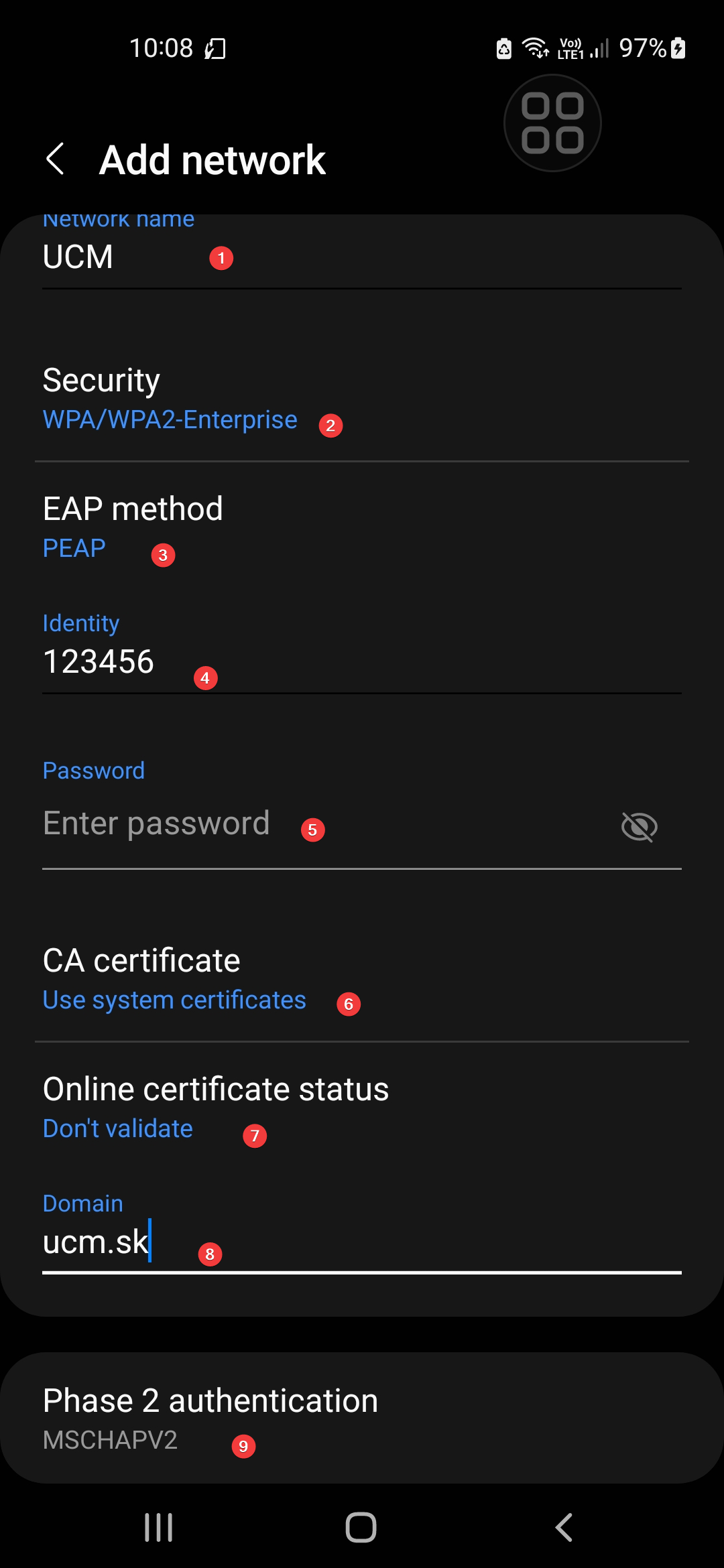Open the EAP method PEAP dropdown

pos(74,547)
